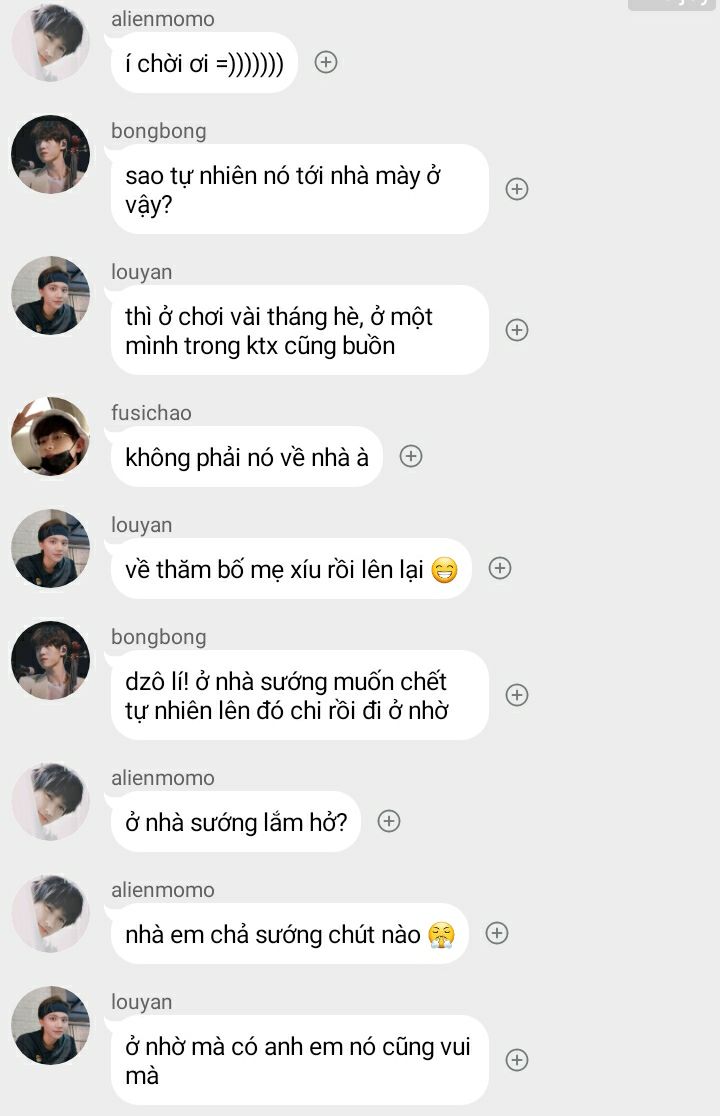Tap plus beside "ở nhờ mà có anh em"

(x=517, y=1060)
